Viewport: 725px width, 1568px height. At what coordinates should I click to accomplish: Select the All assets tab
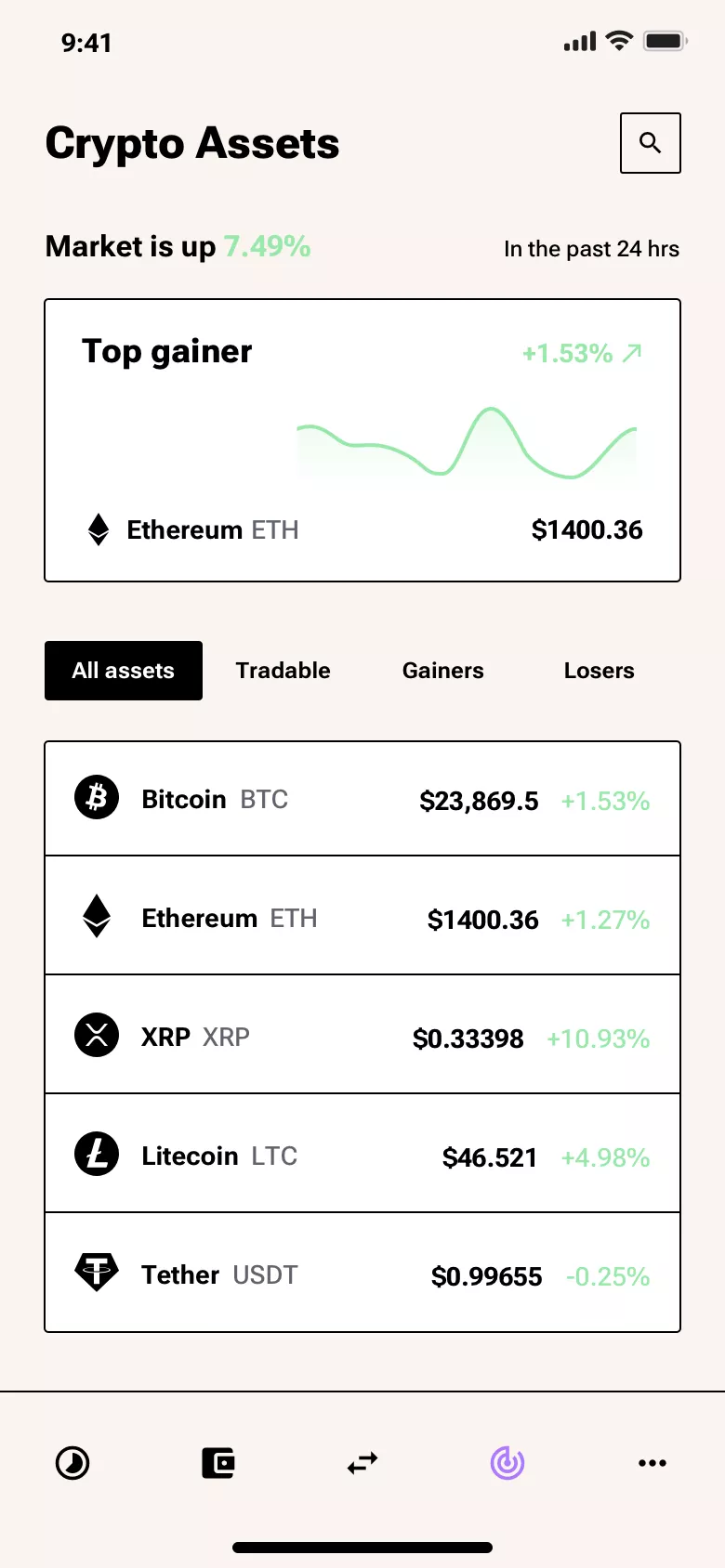point(124,671)
